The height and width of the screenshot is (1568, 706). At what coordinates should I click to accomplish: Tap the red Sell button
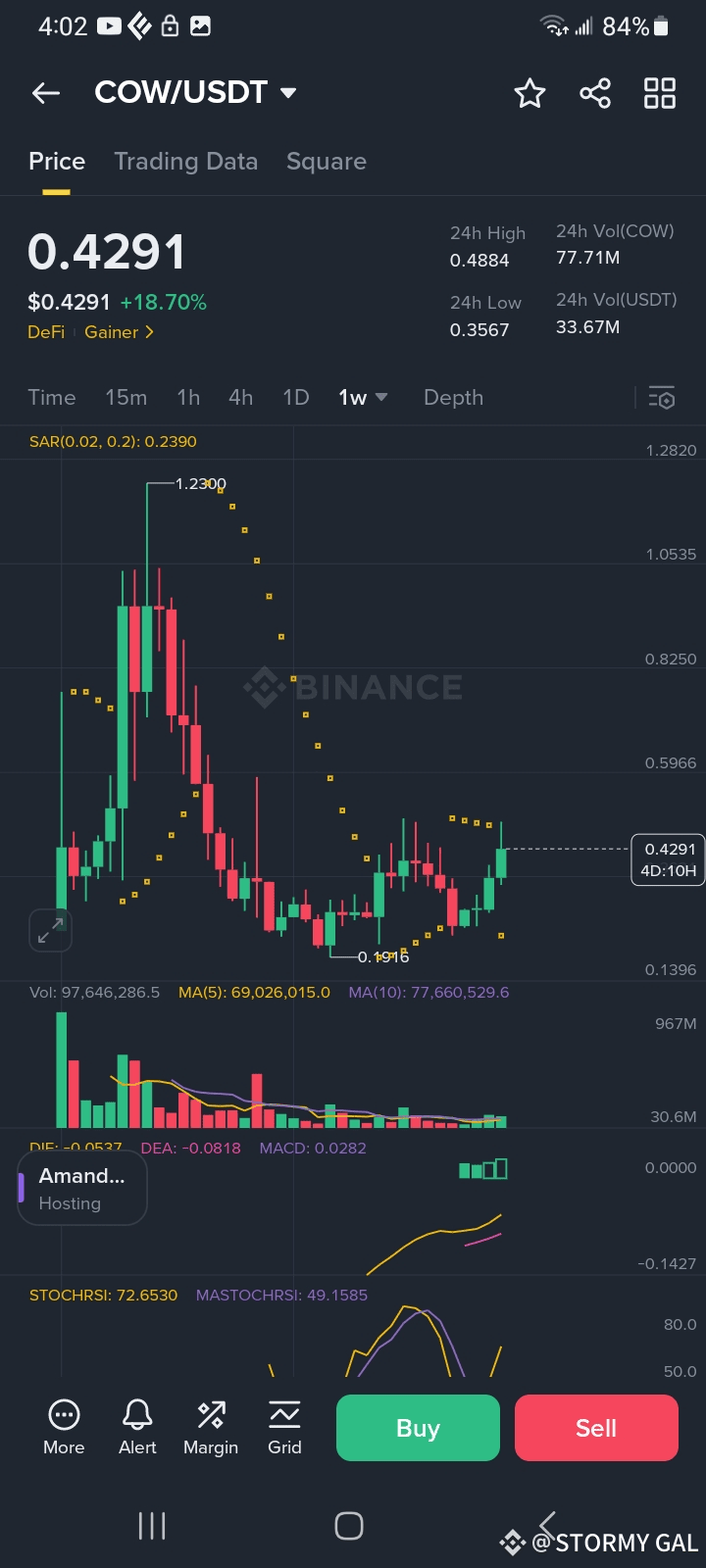(596, 1428)
